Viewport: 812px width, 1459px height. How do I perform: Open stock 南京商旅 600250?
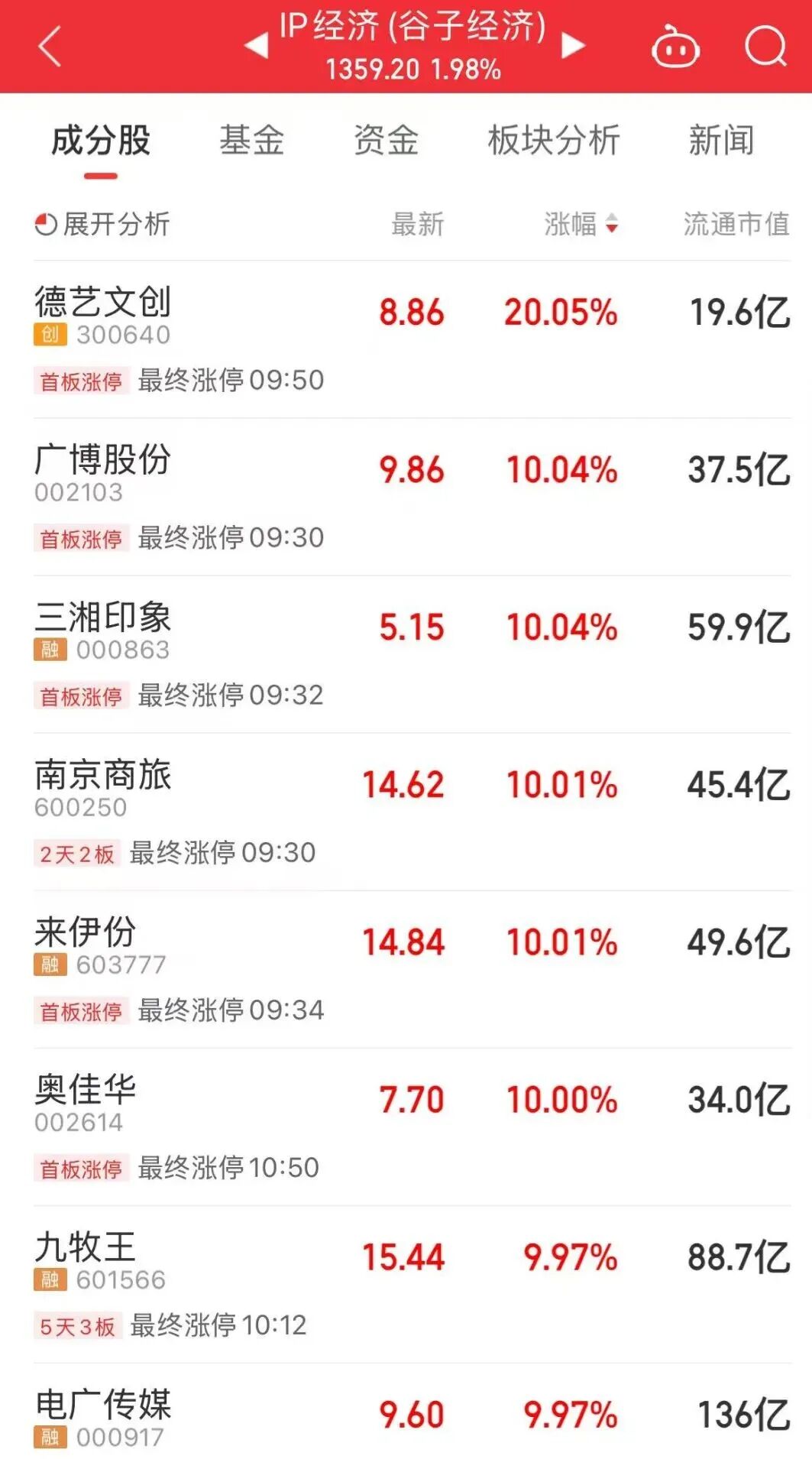(103, 786)
